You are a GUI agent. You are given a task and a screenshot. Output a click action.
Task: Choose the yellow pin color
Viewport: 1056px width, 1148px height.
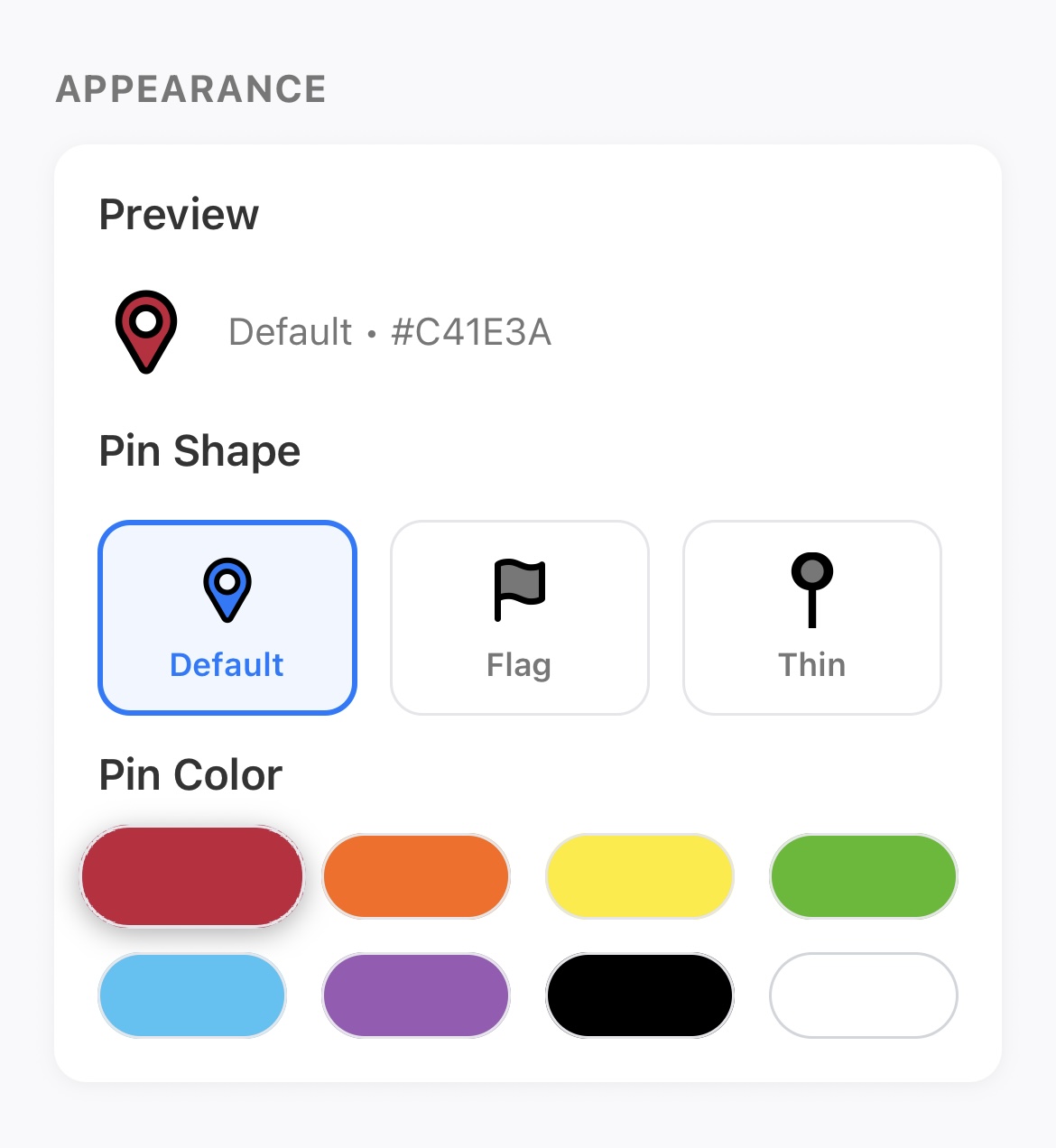pyautogui.click(x=640, y=876)
